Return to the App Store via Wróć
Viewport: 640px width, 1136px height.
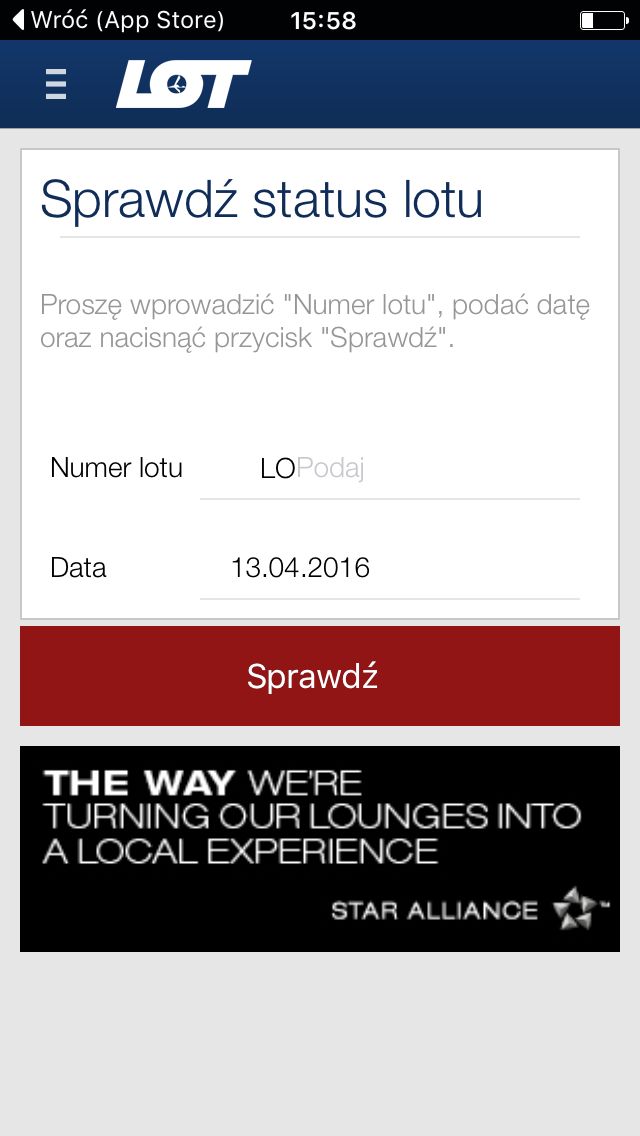[x=119, y=20]
